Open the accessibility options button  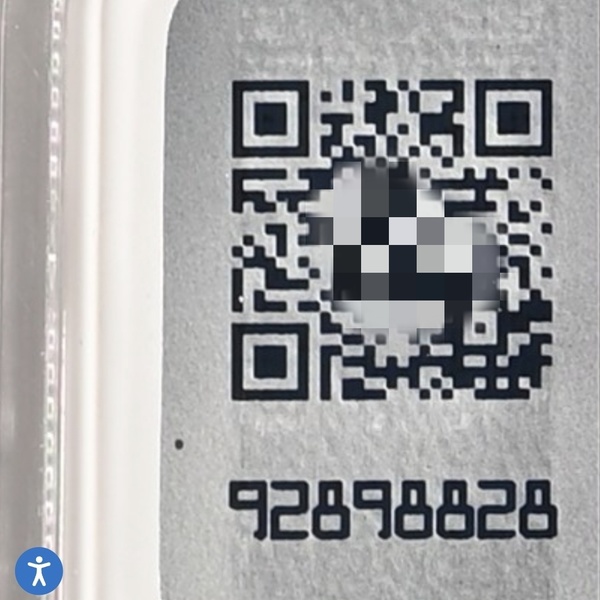pyautogui.click(x=39, y=571)
